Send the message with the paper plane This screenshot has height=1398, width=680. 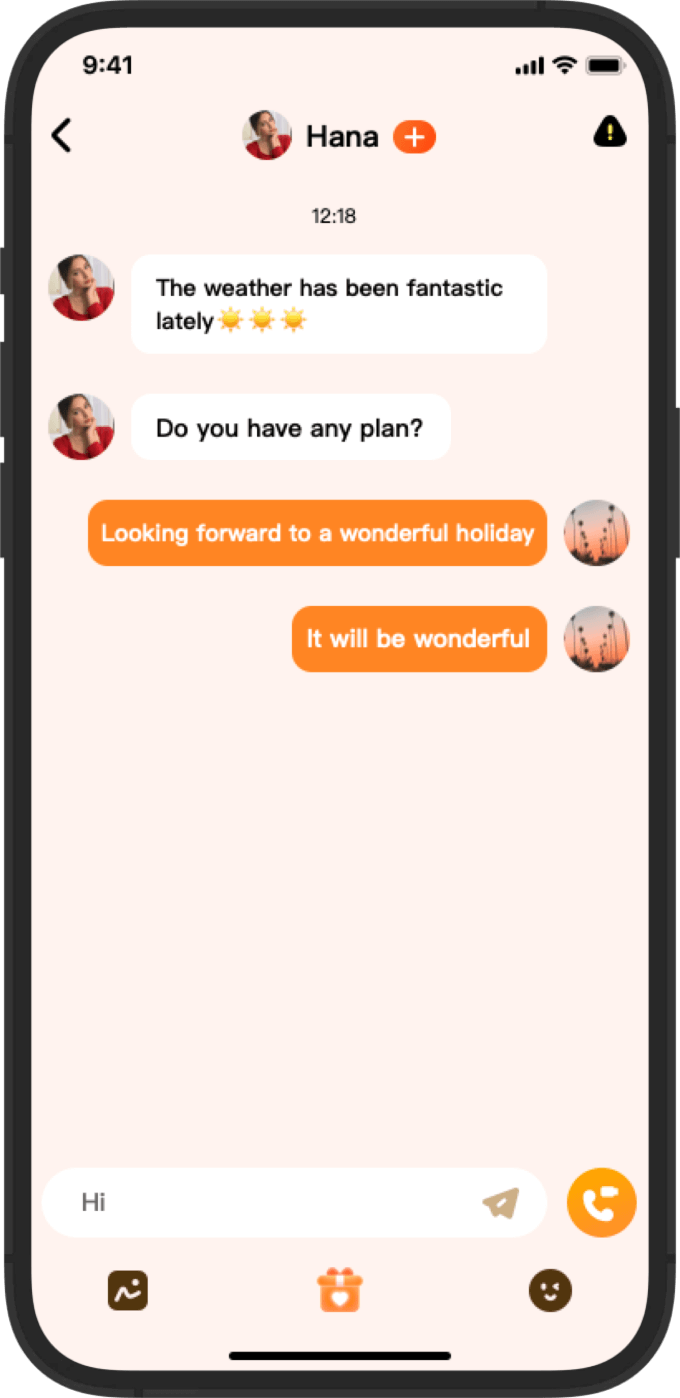tap(501, 1202)
